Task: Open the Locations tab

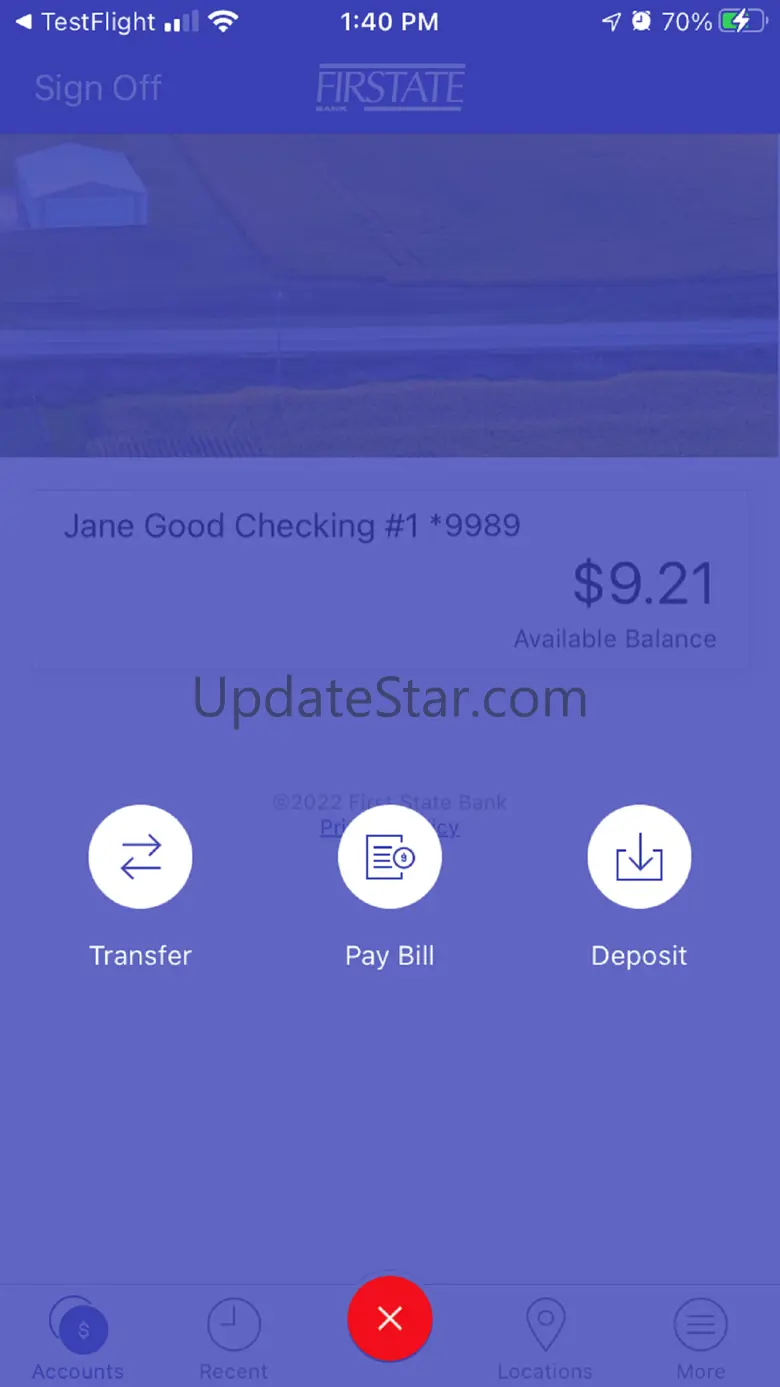Action: click(x=545, y=1338)
